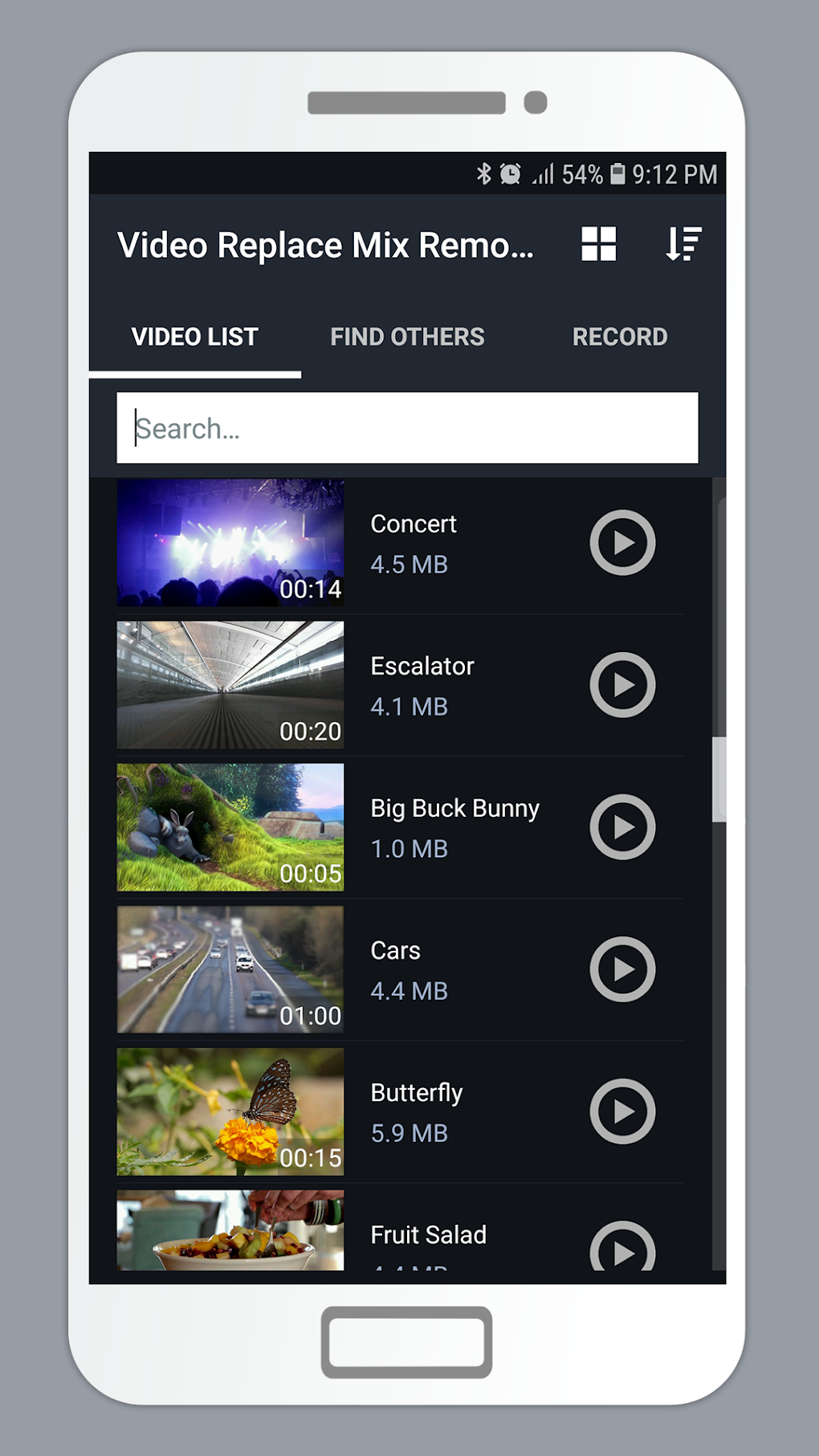Switch to grid view layout
The width and height of the screenshot is (819, 1456).
[598, 243]
